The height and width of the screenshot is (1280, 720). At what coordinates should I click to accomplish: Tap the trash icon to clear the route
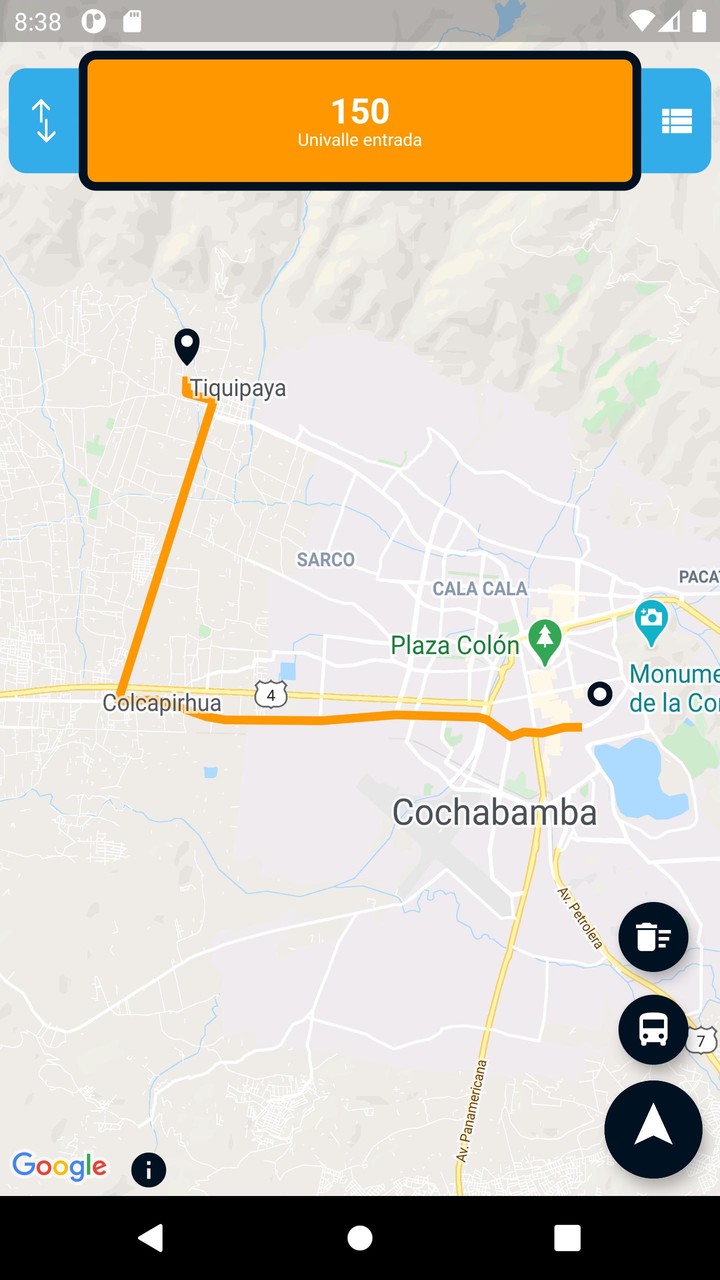(653, 937)
